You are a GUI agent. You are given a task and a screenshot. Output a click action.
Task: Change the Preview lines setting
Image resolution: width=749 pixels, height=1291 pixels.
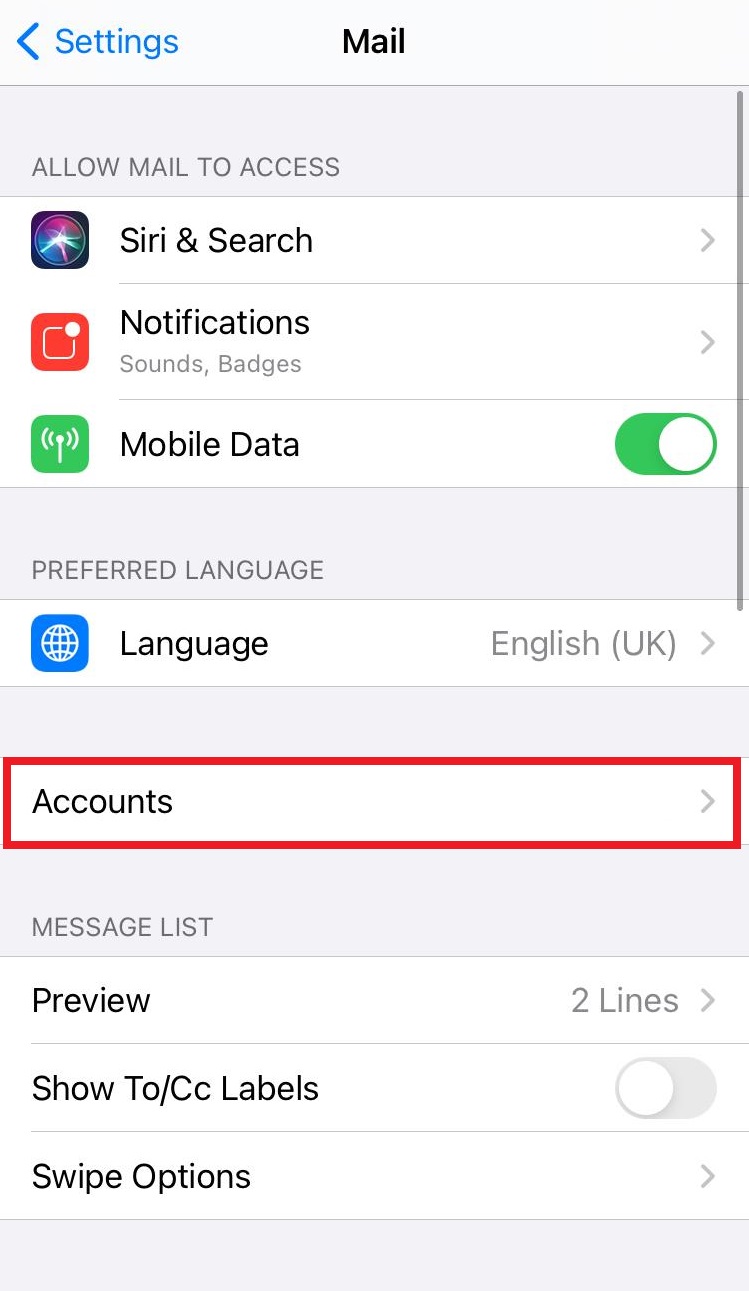[x=374, y=1000]
